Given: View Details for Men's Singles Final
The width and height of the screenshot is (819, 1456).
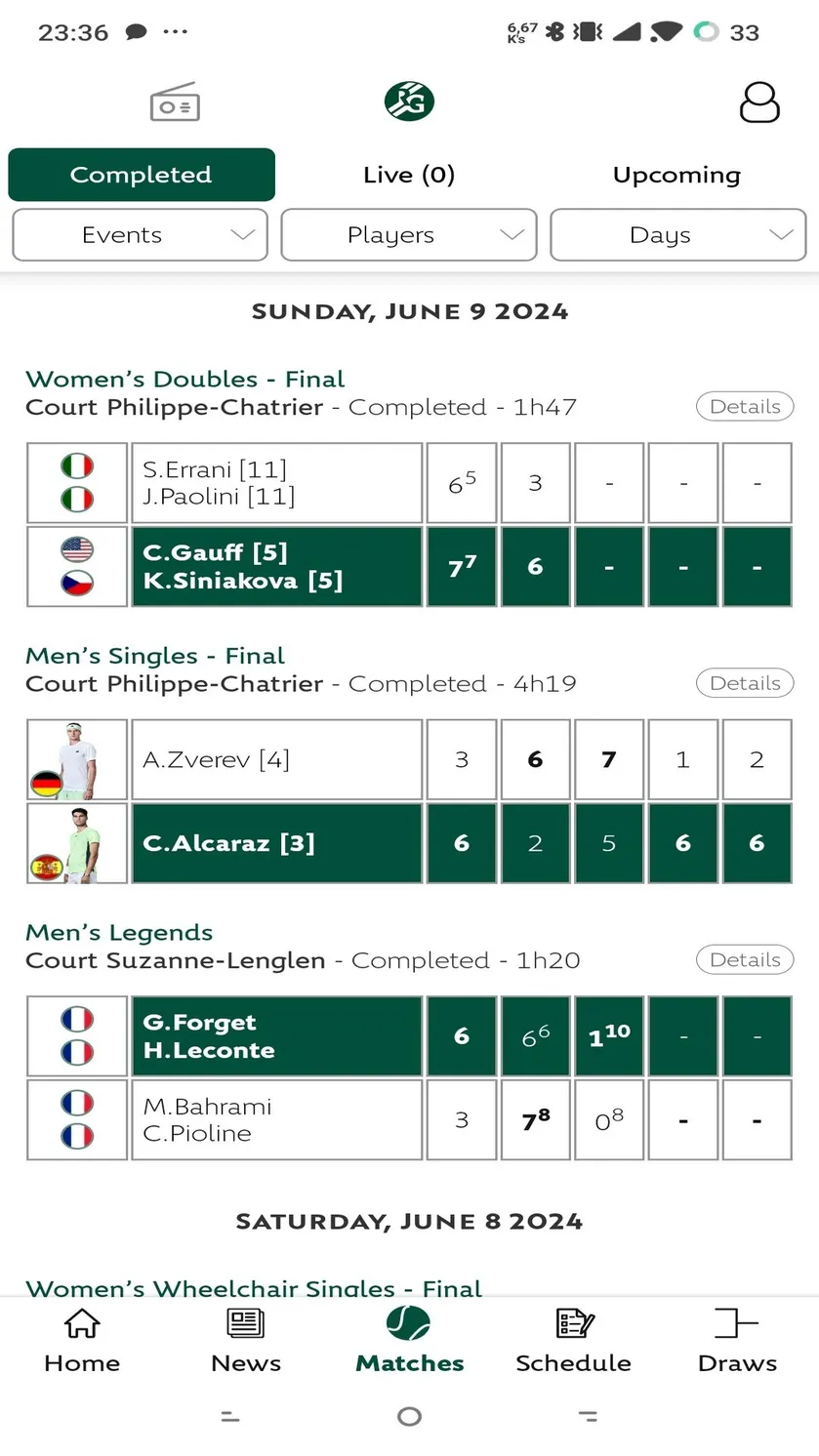Looking at the screenshot, I should 745,683.
